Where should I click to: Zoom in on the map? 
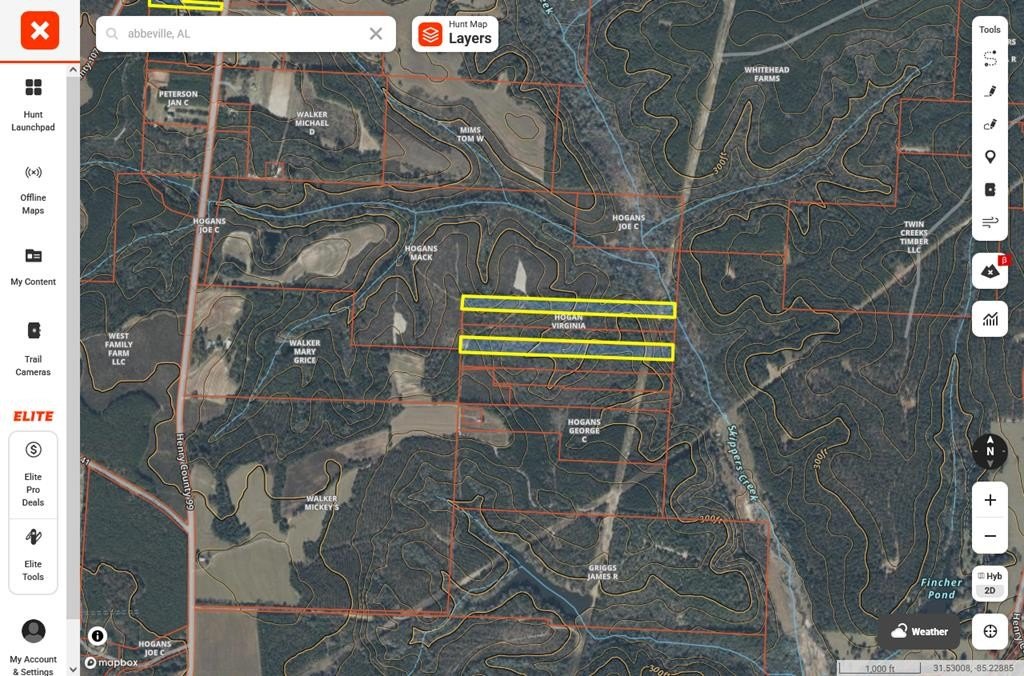990,500
